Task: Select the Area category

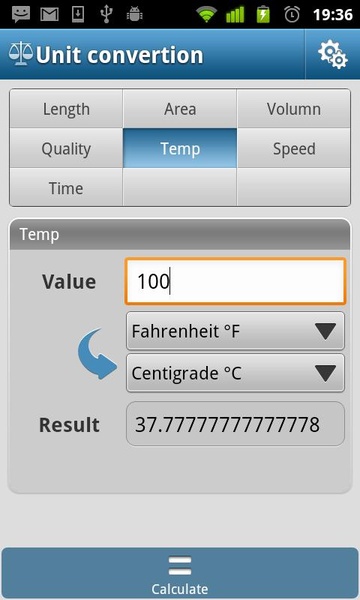Action: pyautogui.click(x=180, y=109)
